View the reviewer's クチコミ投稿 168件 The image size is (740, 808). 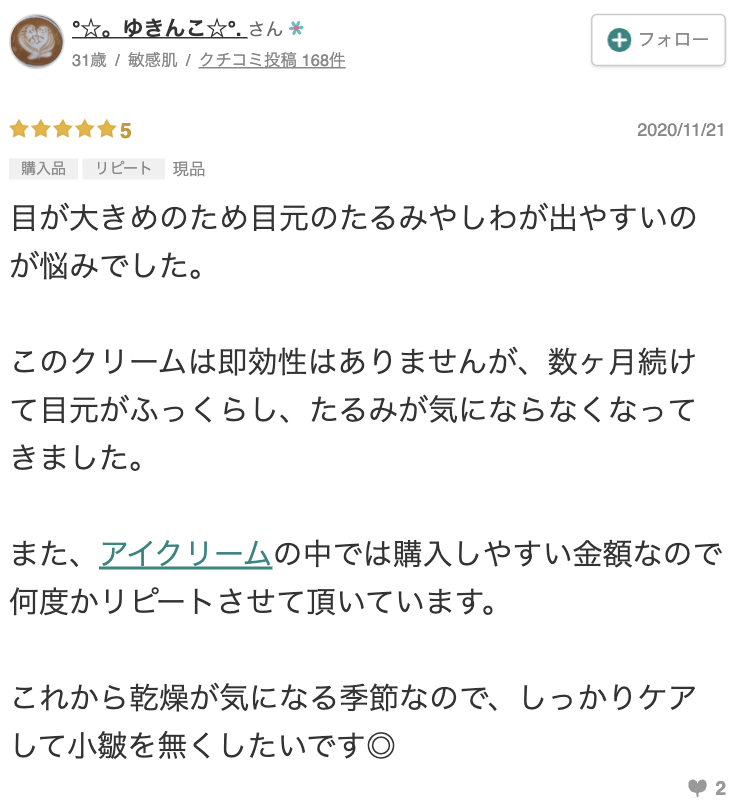coord(272,60)
